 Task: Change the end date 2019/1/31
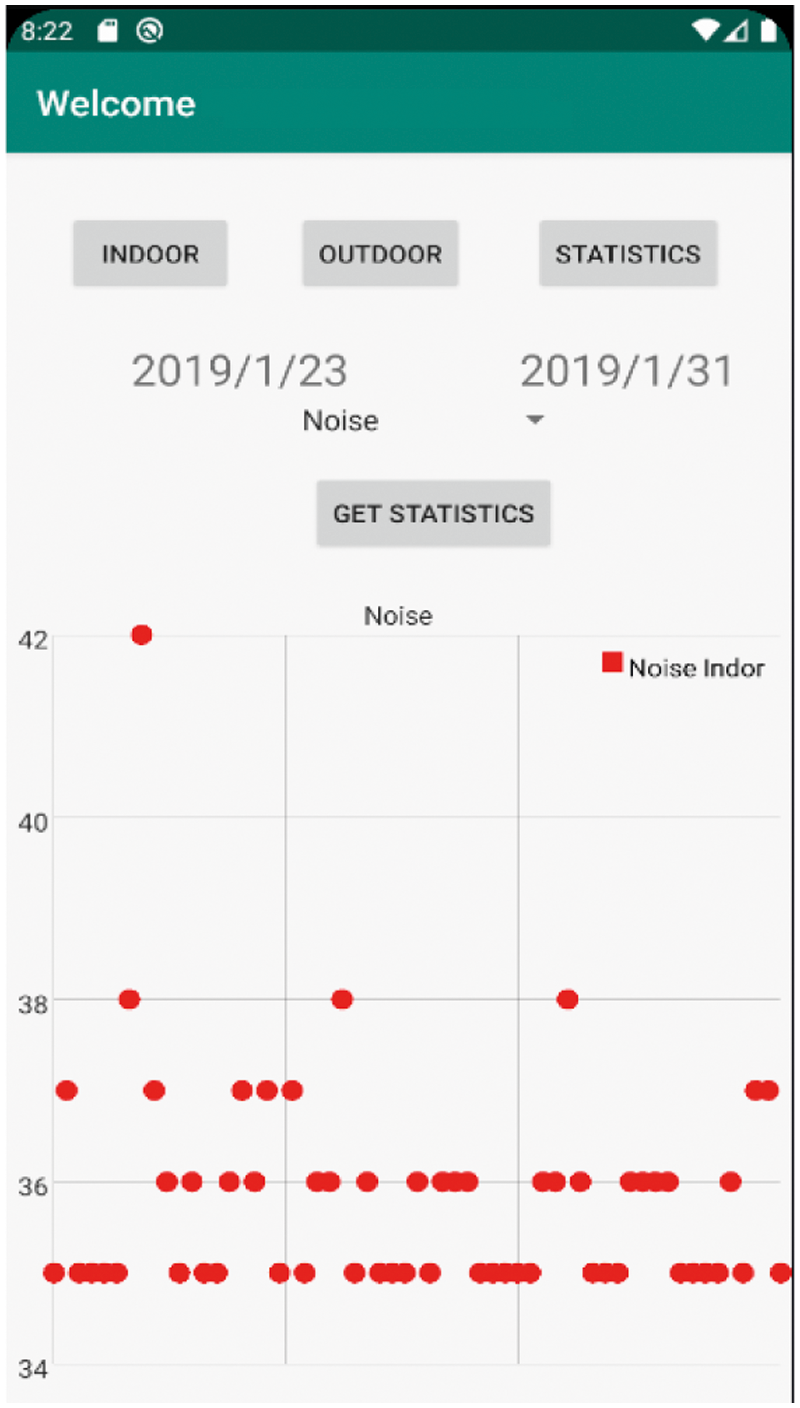click(x=626, y=371)
